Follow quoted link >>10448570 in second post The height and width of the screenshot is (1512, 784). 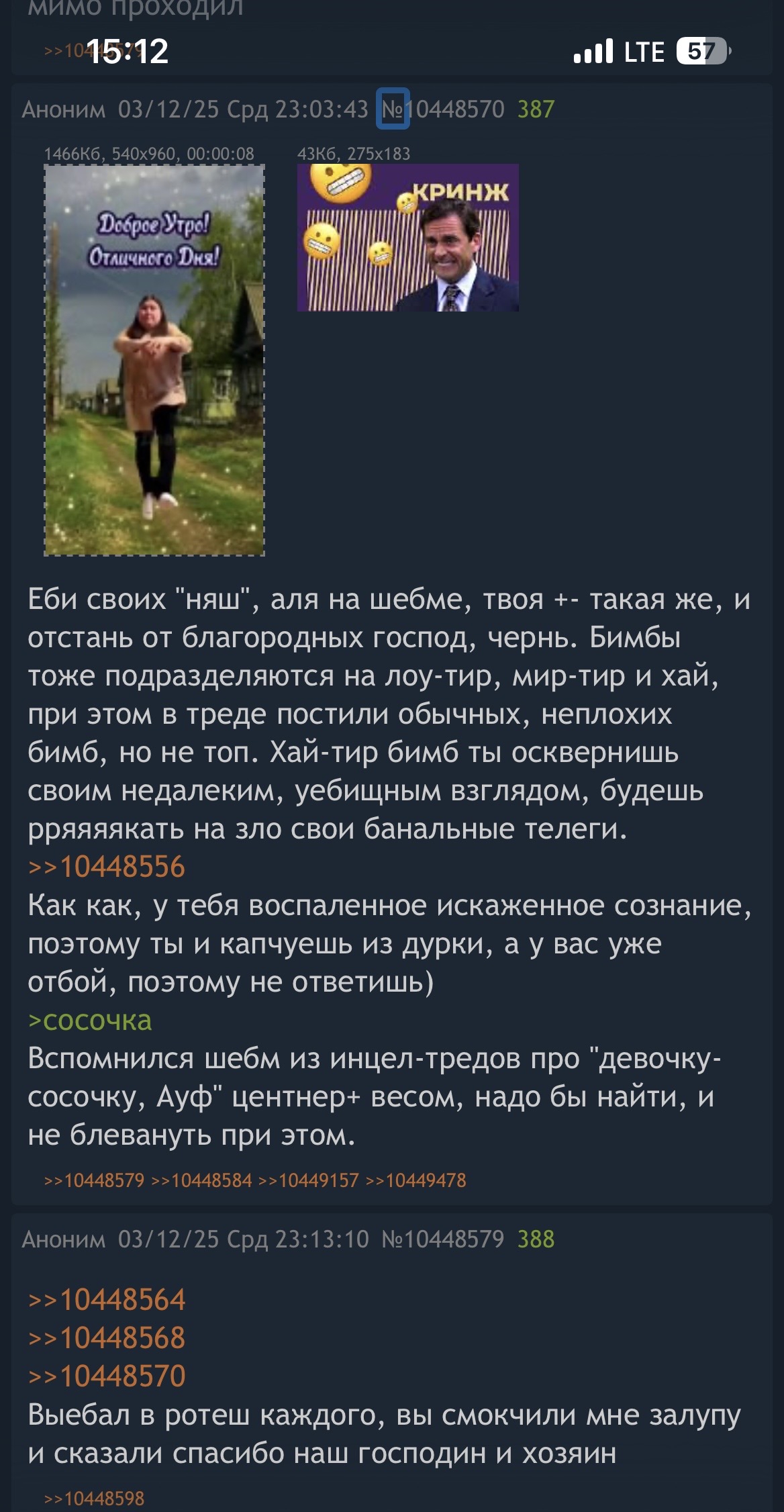tap(106, 1376)
